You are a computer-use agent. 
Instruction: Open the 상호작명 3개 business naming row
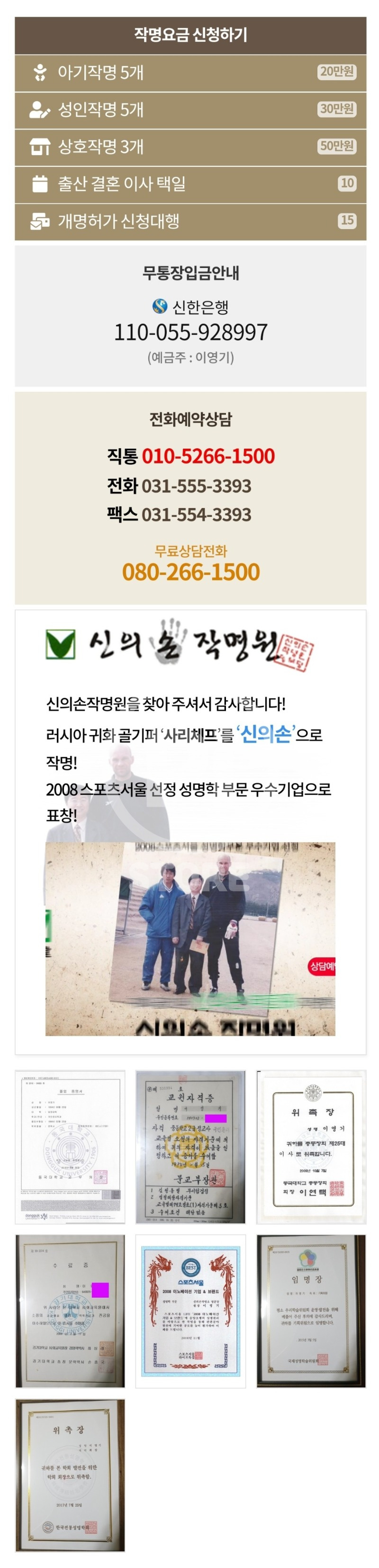click(x=190, y=148)
